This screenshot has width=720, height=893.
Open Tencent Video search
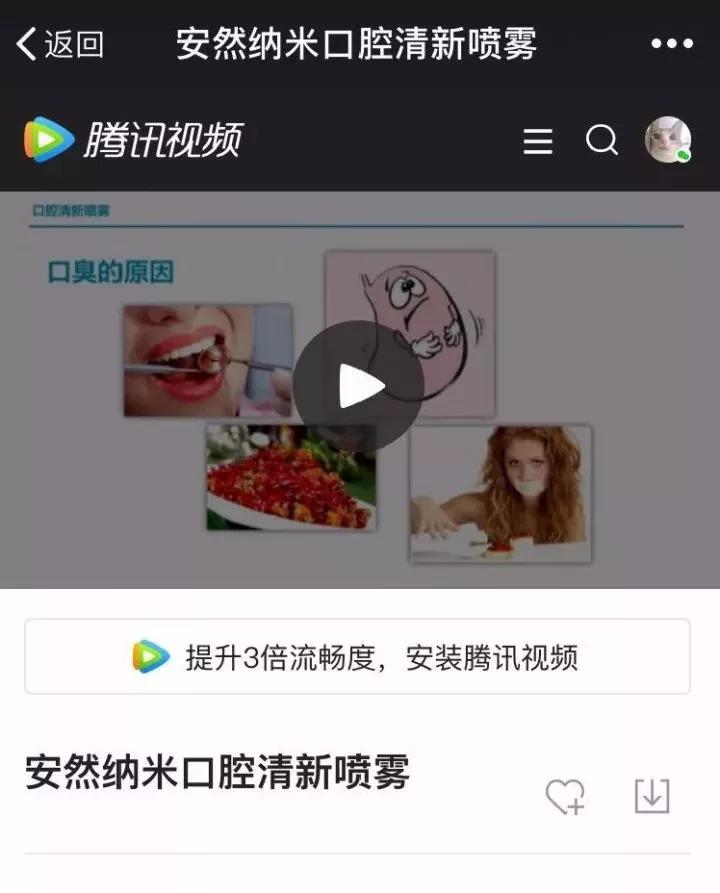[601, 141]
